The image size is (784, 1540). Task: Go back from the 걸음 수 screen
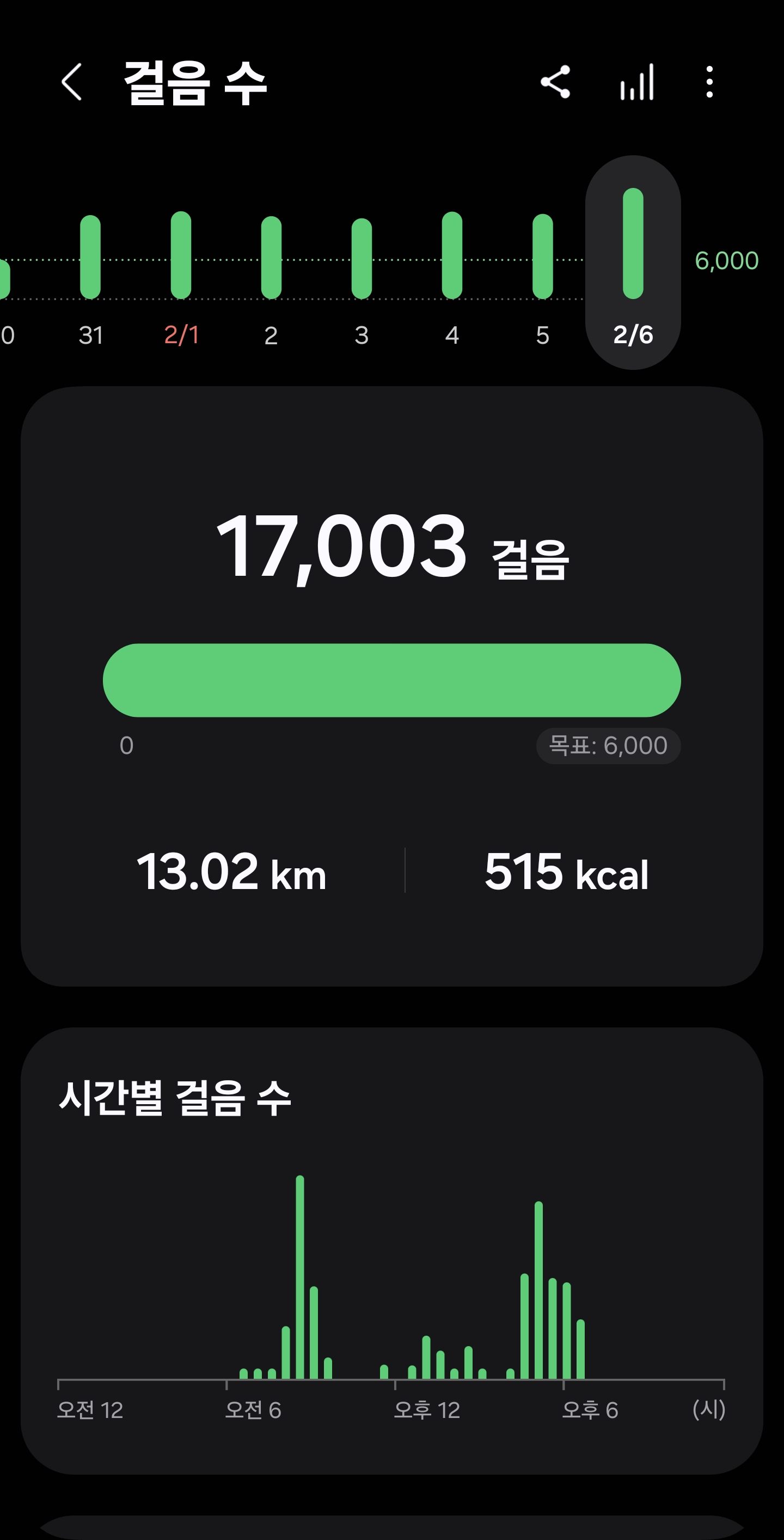72,82
